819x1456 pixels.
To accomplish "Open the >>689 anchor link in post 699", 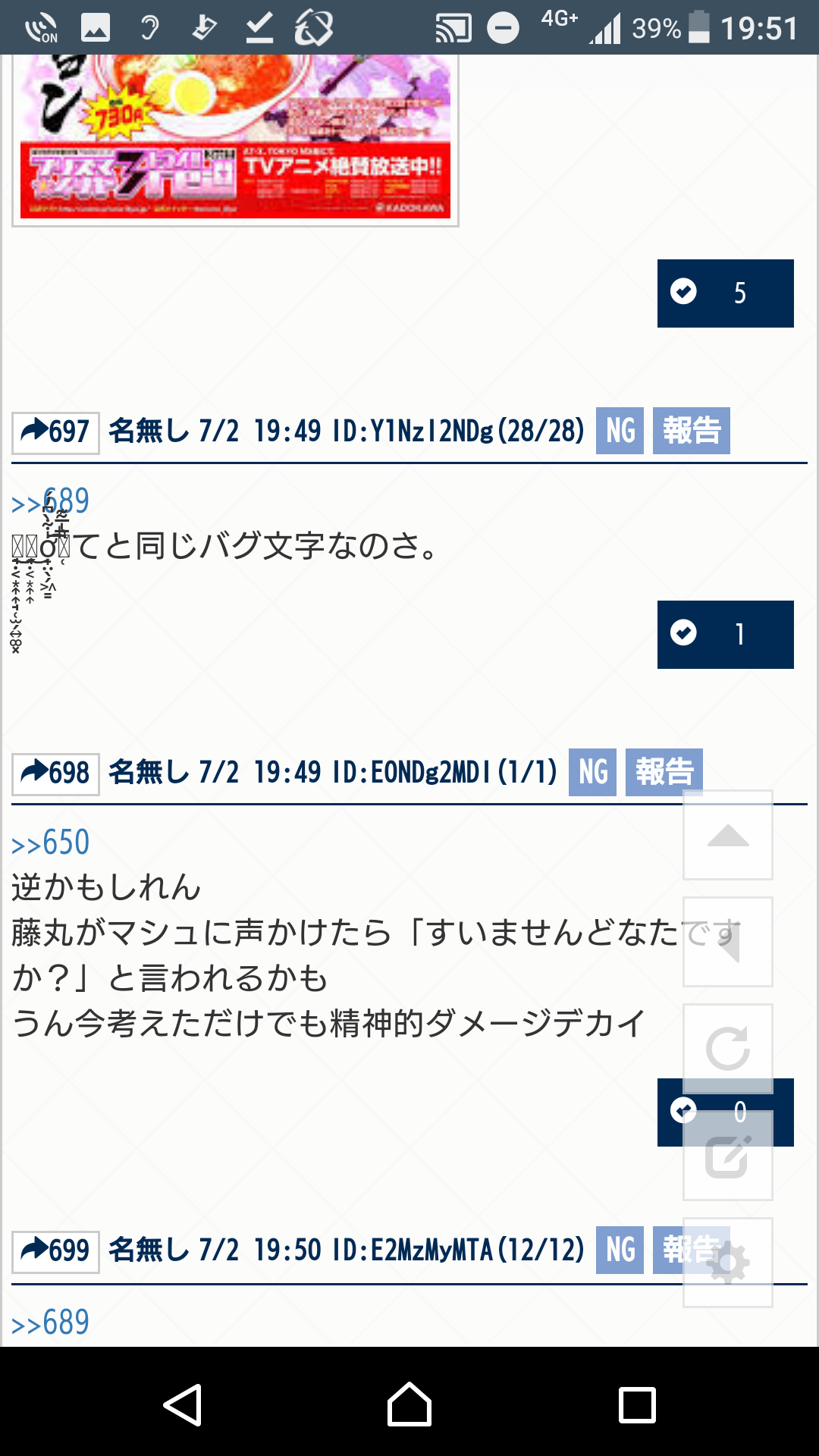I will pyautogui.click(x=52, y=1323).
